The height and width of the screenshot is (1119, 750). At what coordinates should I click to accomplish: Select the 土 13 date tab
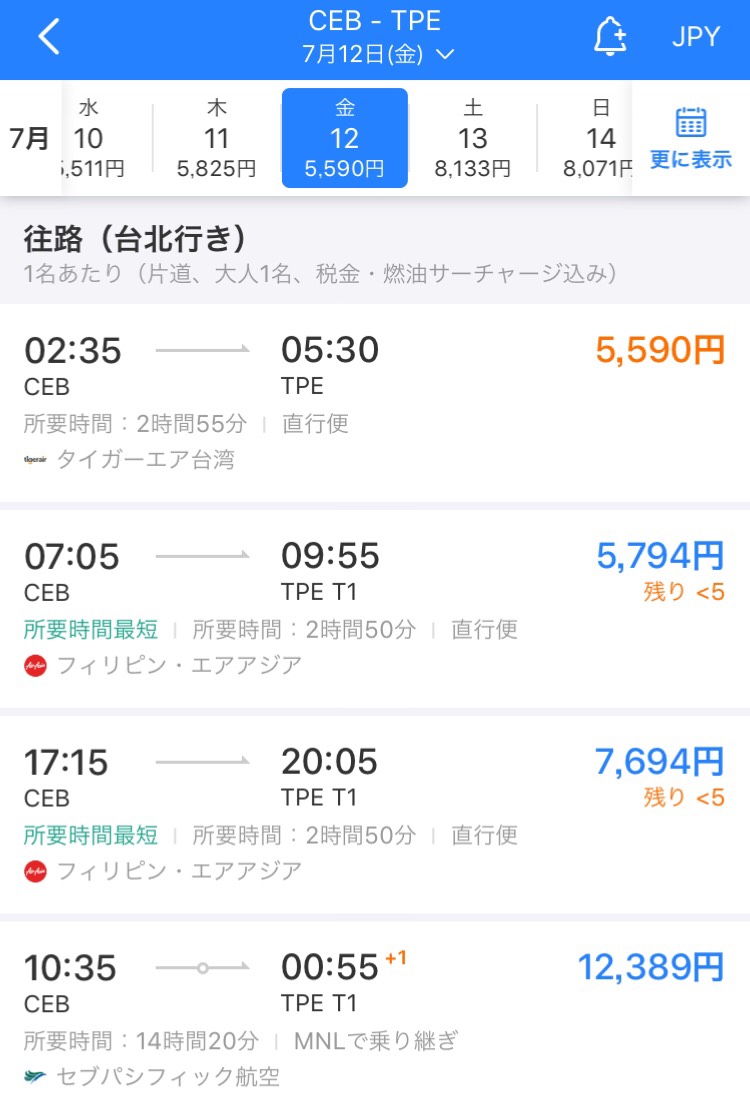pyautogui.click(x=473, y=137)
